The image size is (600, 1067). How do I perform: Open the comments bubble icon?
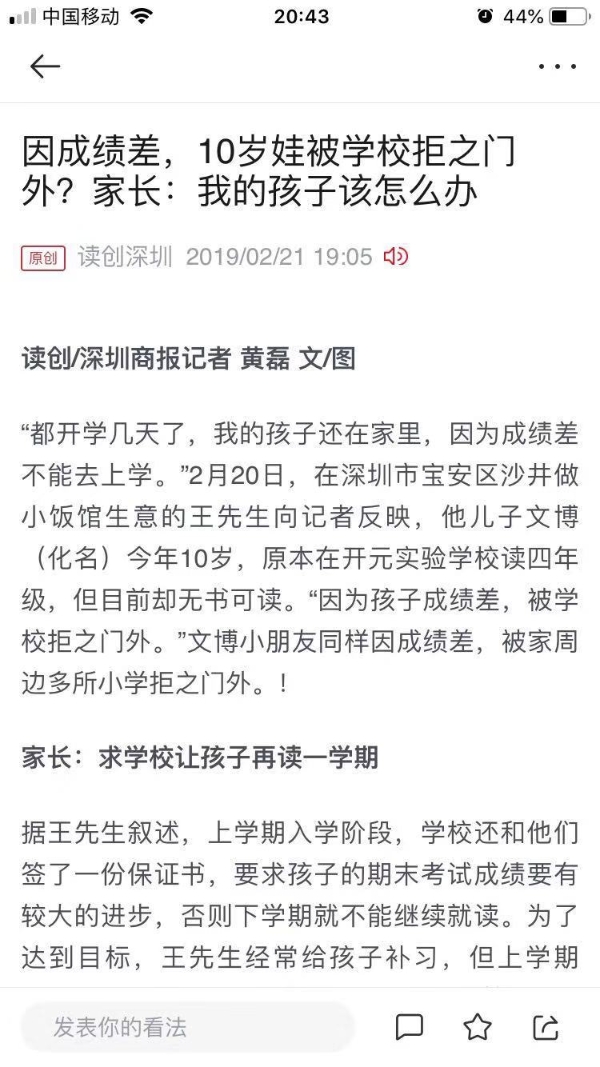click(x=409, y=1026)
